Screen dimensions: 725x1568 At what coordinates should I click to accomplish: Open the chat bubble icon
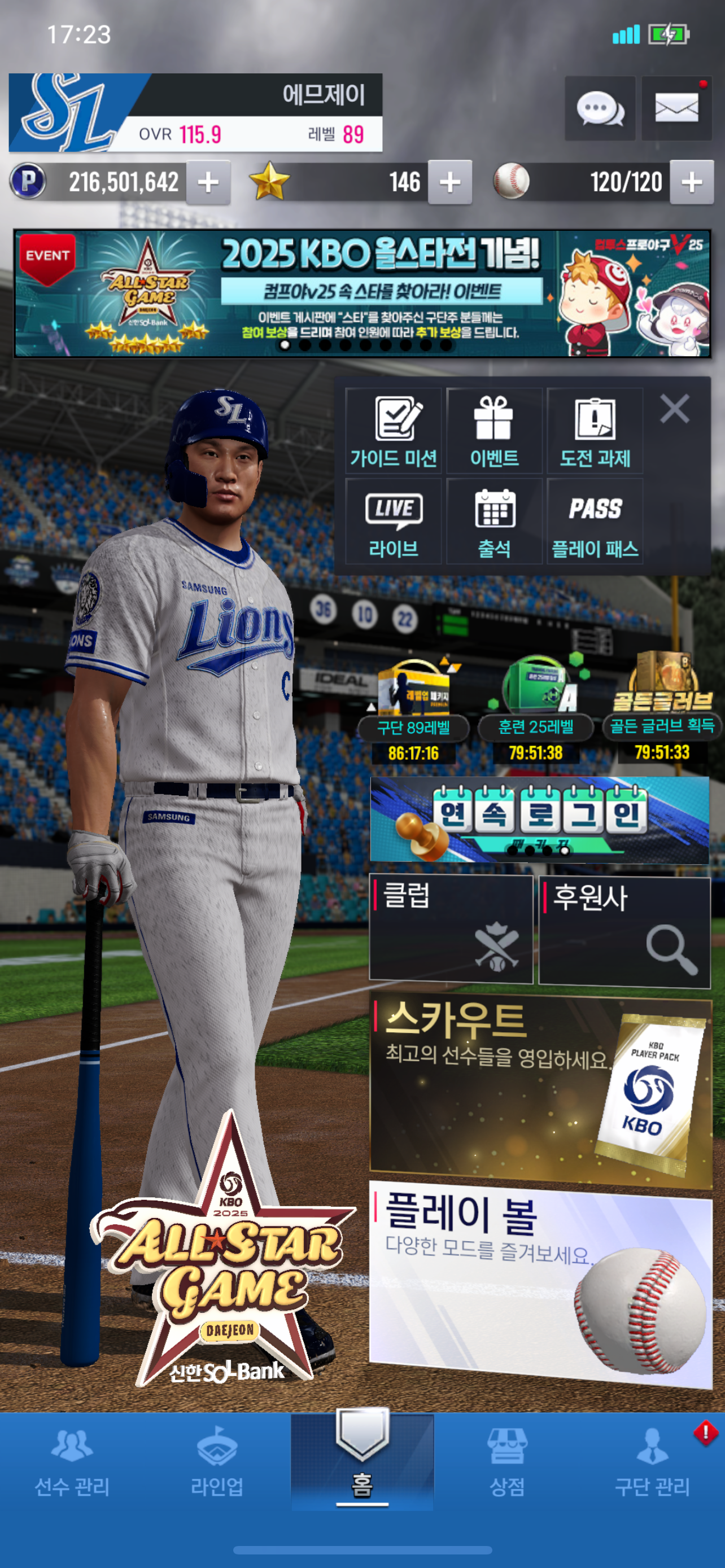(600, 109)
